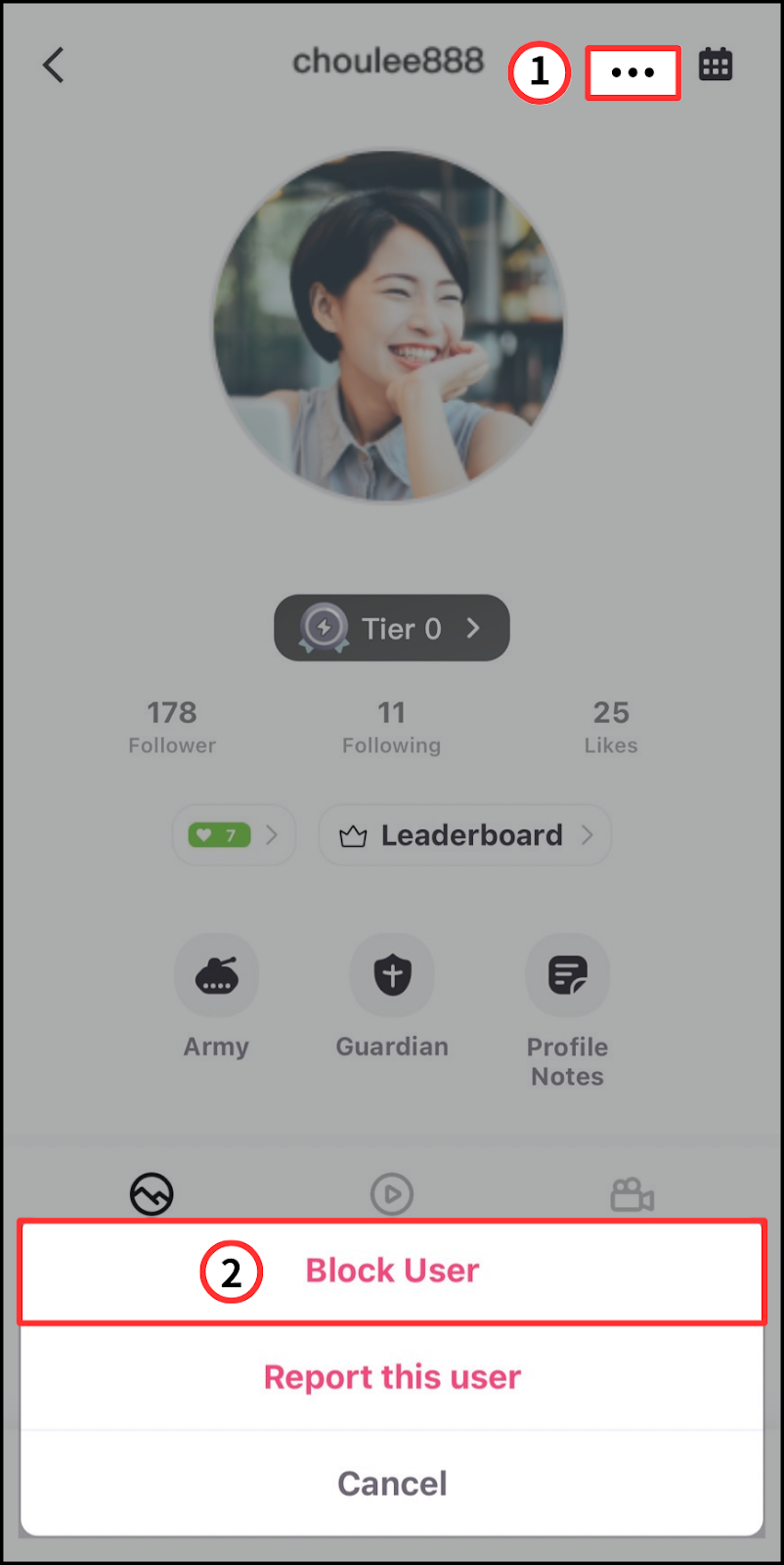Screen dimensions: 784x1565
Task: Switch to the camera recordings tab
Action: (x=632, y=1193)
